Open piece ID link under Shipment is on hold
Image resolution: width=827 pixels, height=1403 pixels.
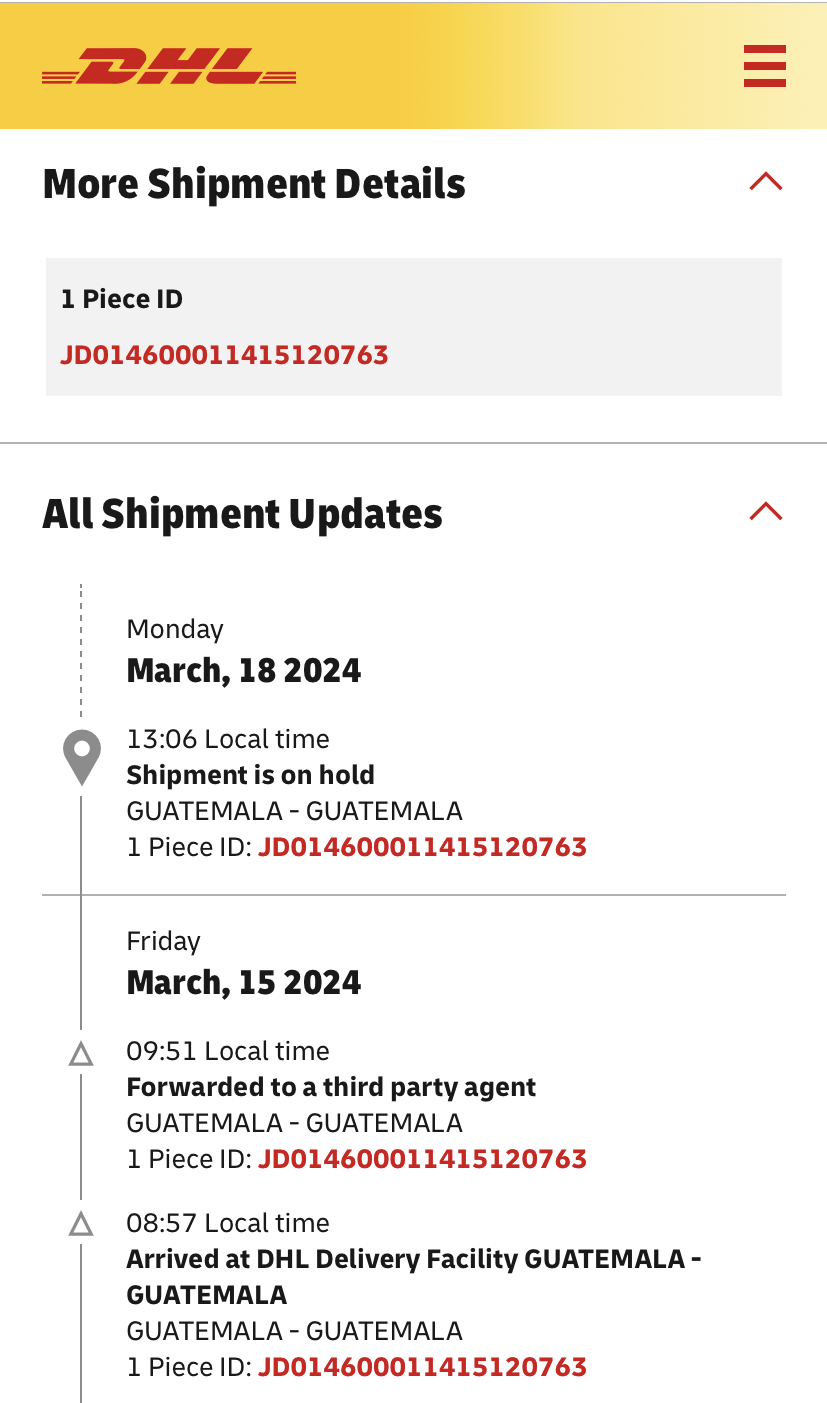[x=422, y=847]
